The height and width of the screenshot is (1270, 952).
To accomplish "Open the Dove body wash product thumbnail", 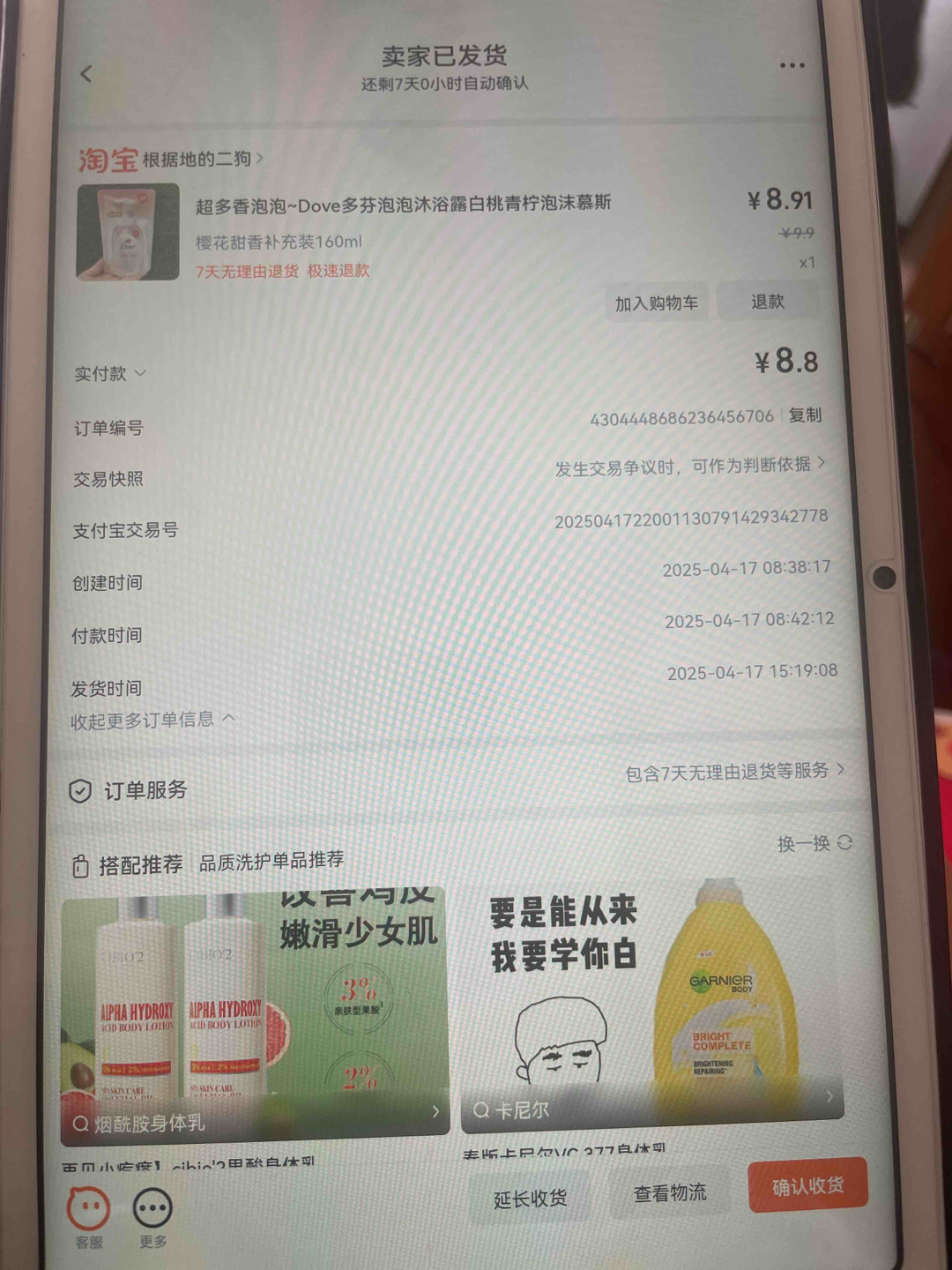I will click(x=128, y=232).
